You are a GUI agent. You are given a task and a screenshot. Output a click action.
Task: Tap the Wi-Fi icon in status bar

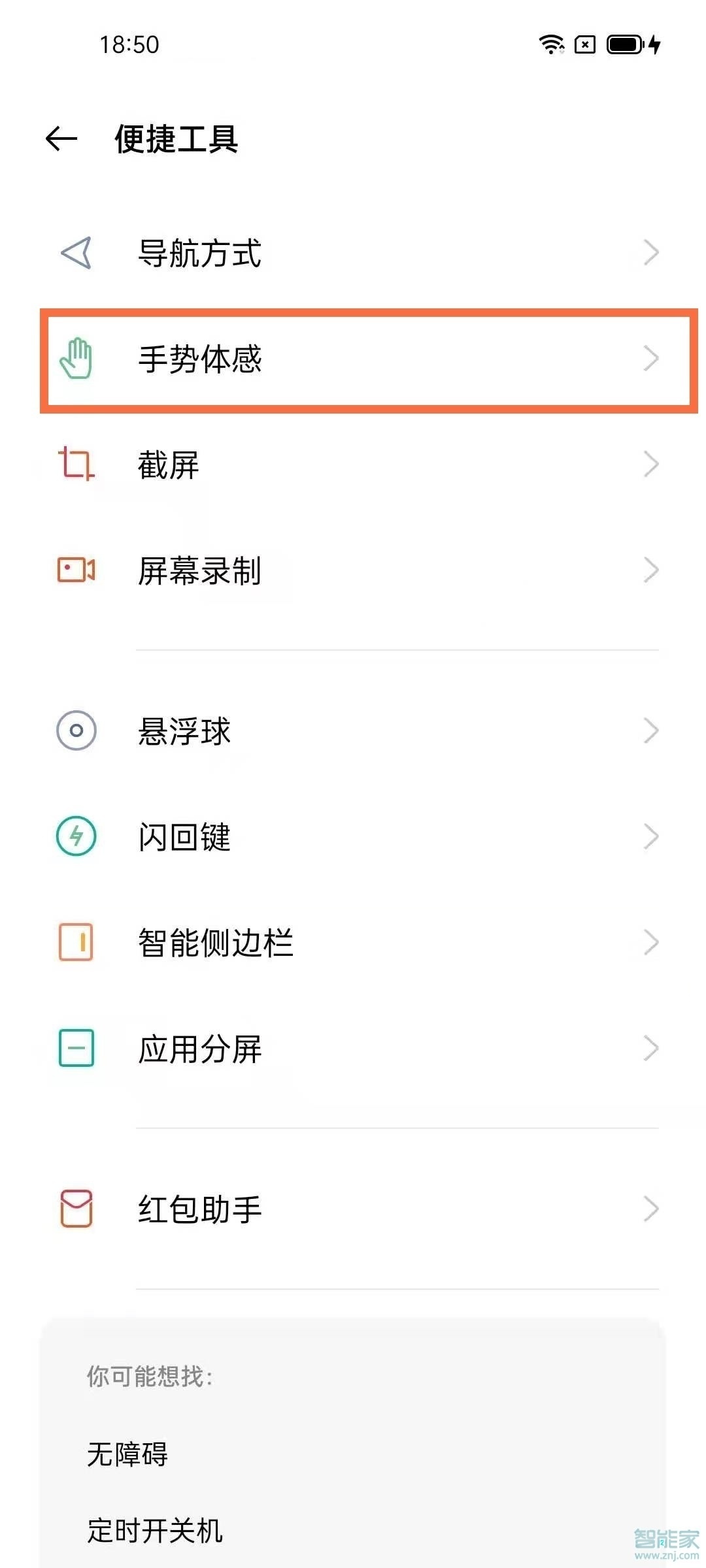pos(551,46)
